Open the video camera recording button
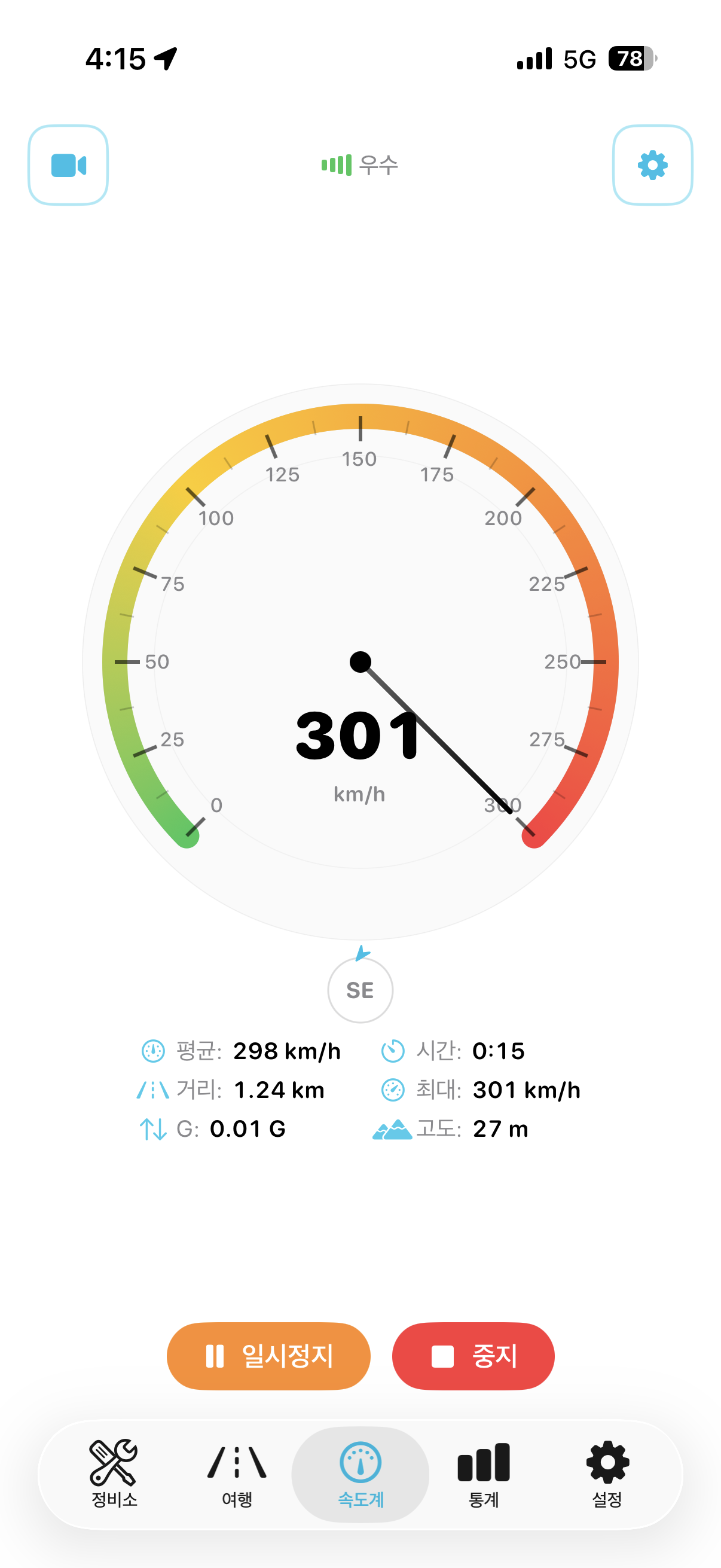721x1568 pixels. pos(68,165)
